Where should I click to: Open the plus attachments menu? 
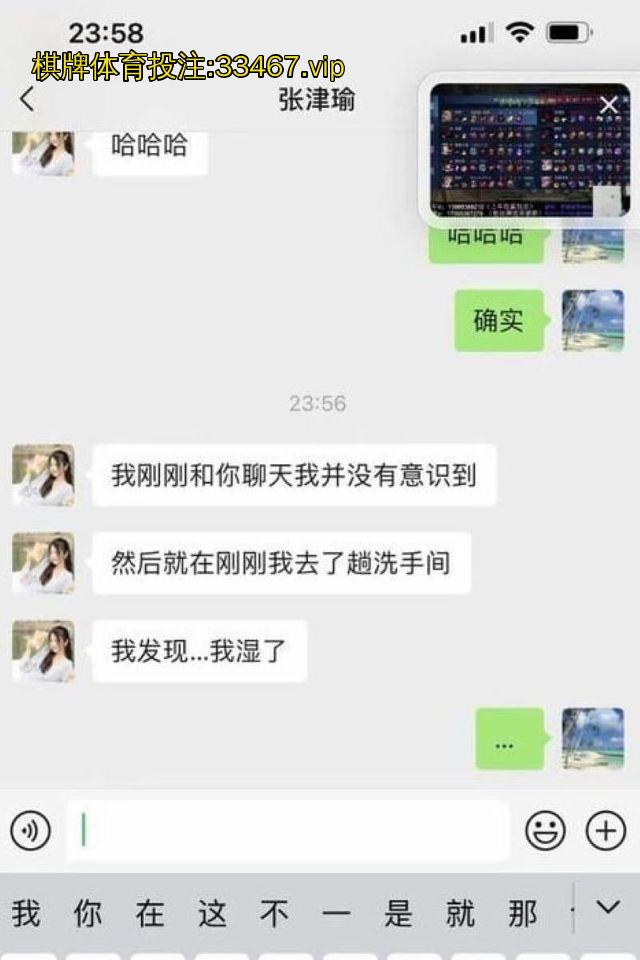pyautogui.click(x=606, y=831)
